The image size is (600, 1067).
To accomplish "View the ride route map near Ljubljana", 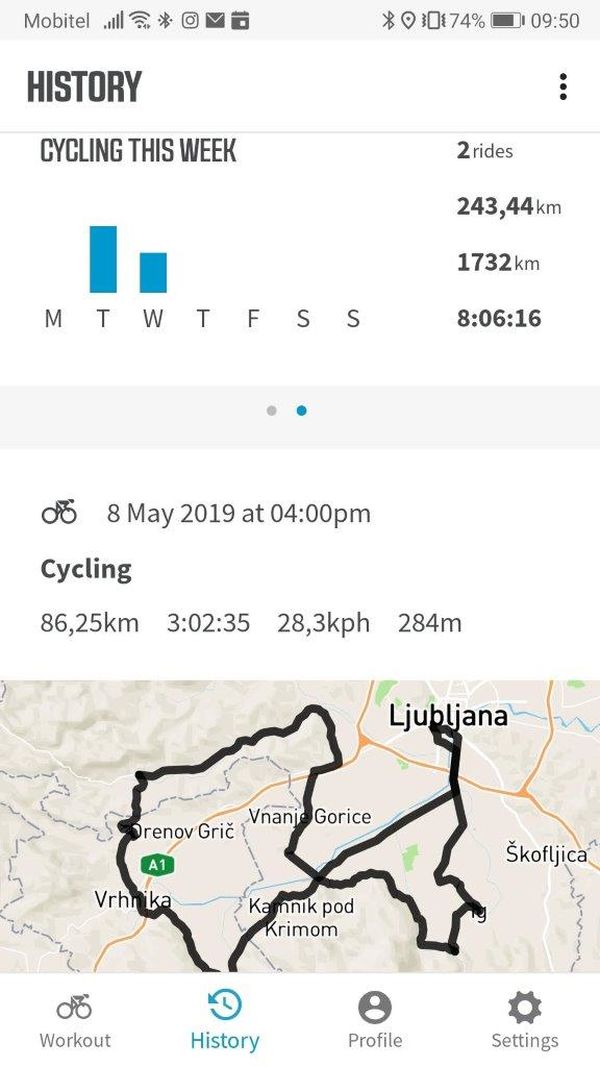I will coord(300,826).
